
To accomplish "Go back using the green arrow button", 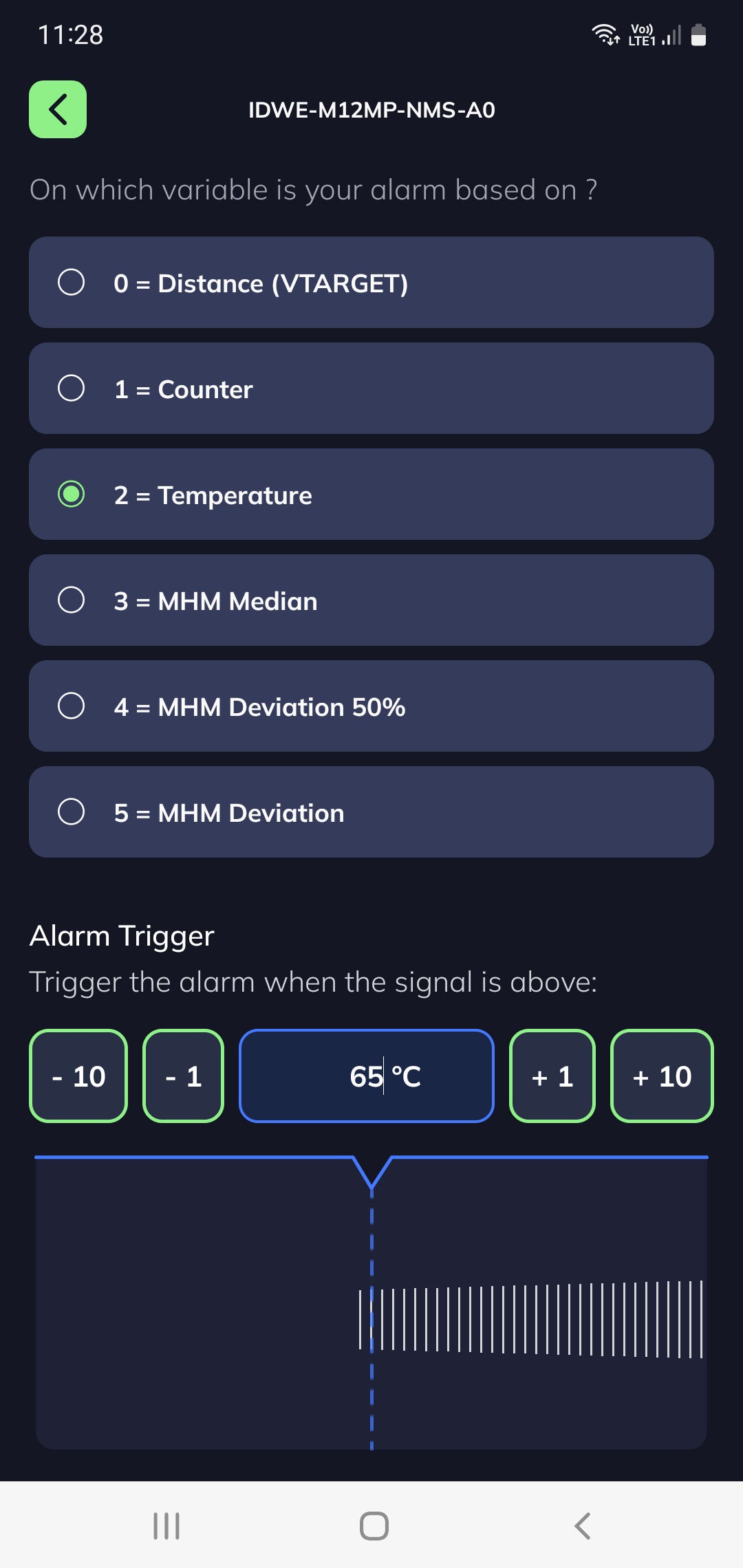I will pyautogui.click(x=58, y=109).
